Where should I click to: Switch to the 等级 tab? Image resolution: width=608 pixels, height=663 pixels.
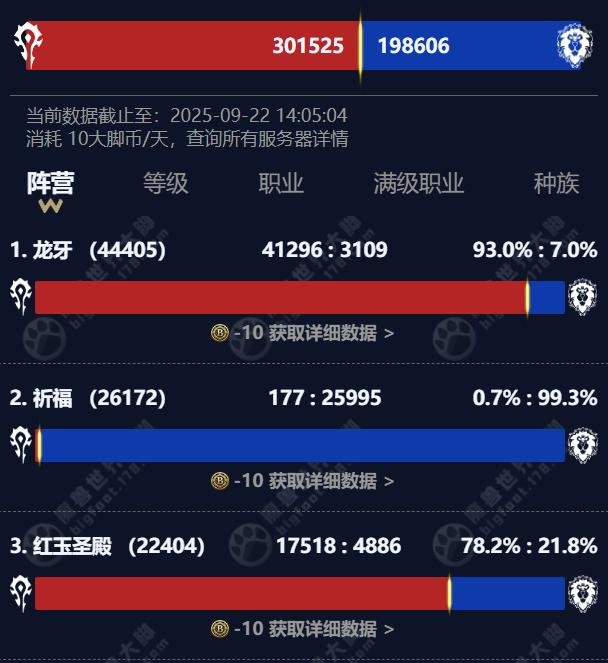coord(165,184)
